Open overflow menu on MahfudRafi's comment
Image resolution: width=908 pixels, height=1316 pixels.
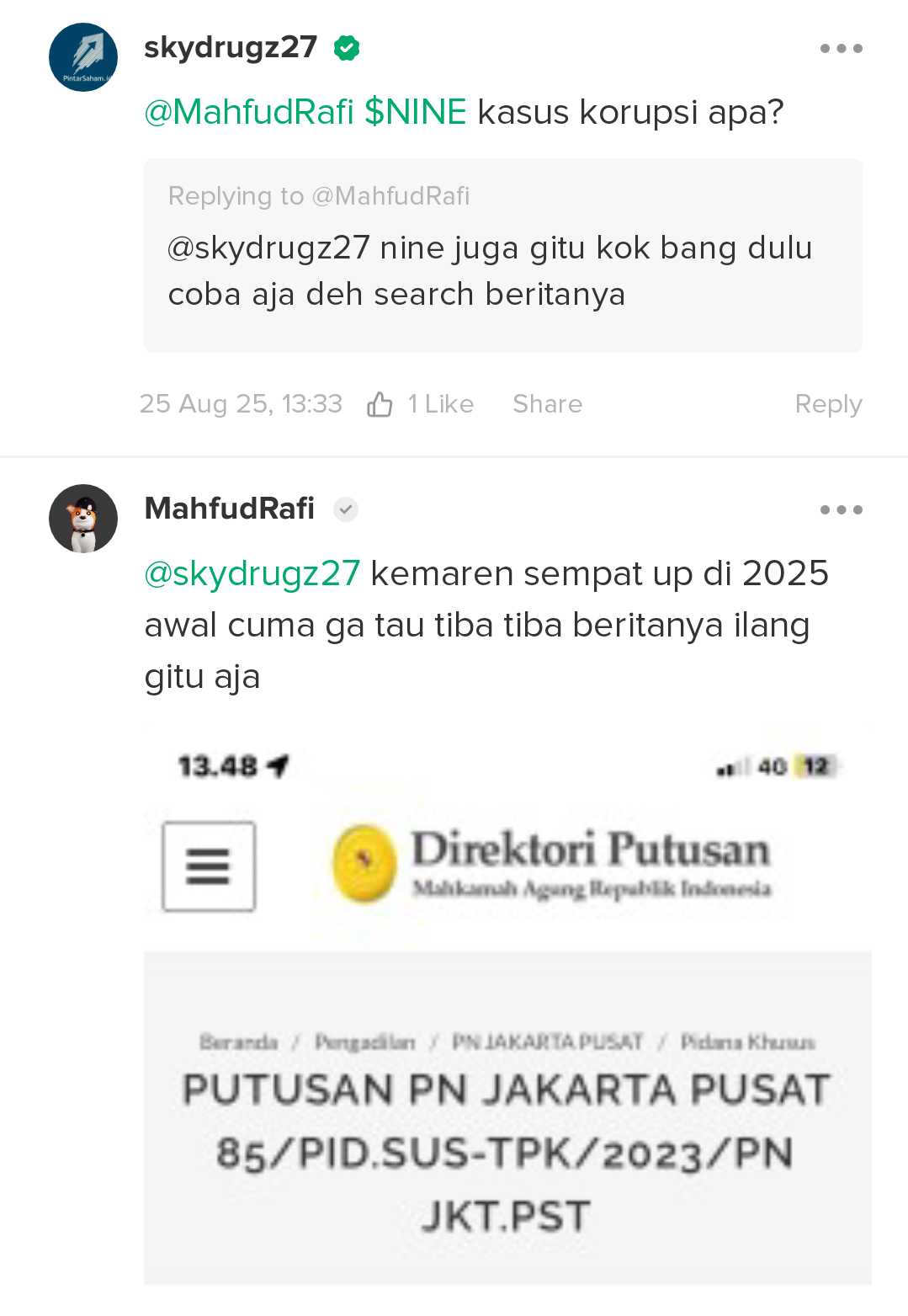coord(841,510)
